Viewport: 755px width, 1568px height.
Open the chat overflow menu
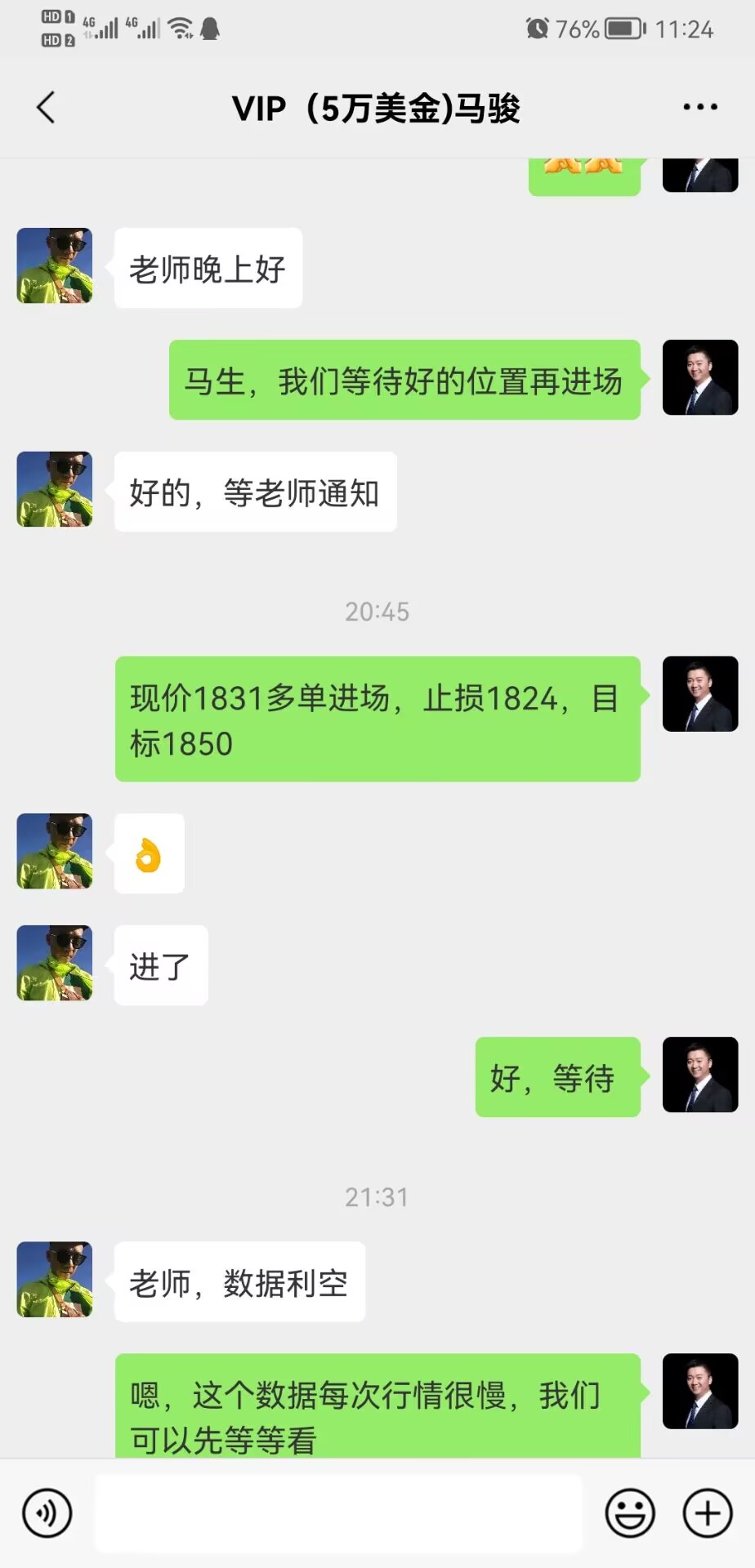click(700, 107)
